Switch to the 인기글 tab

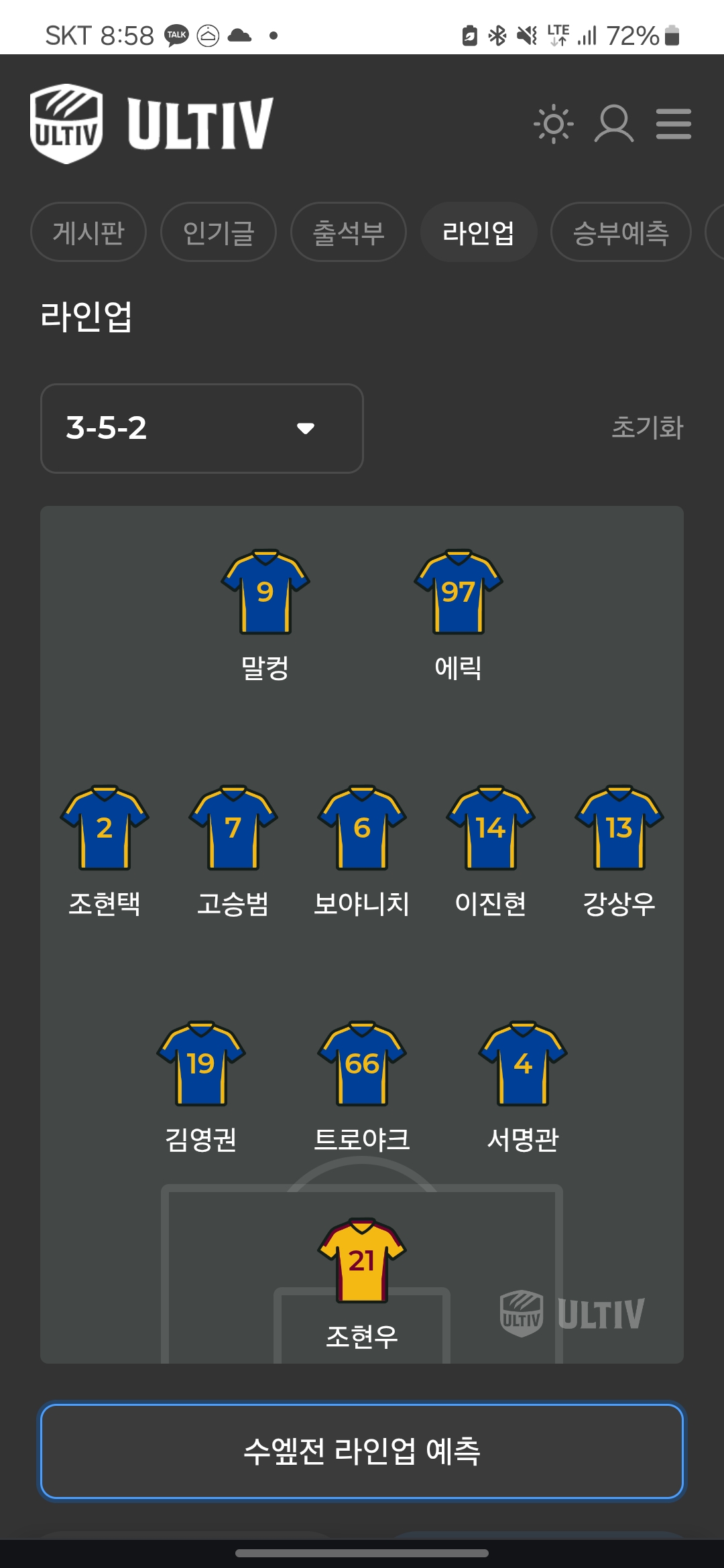[219, 233]
